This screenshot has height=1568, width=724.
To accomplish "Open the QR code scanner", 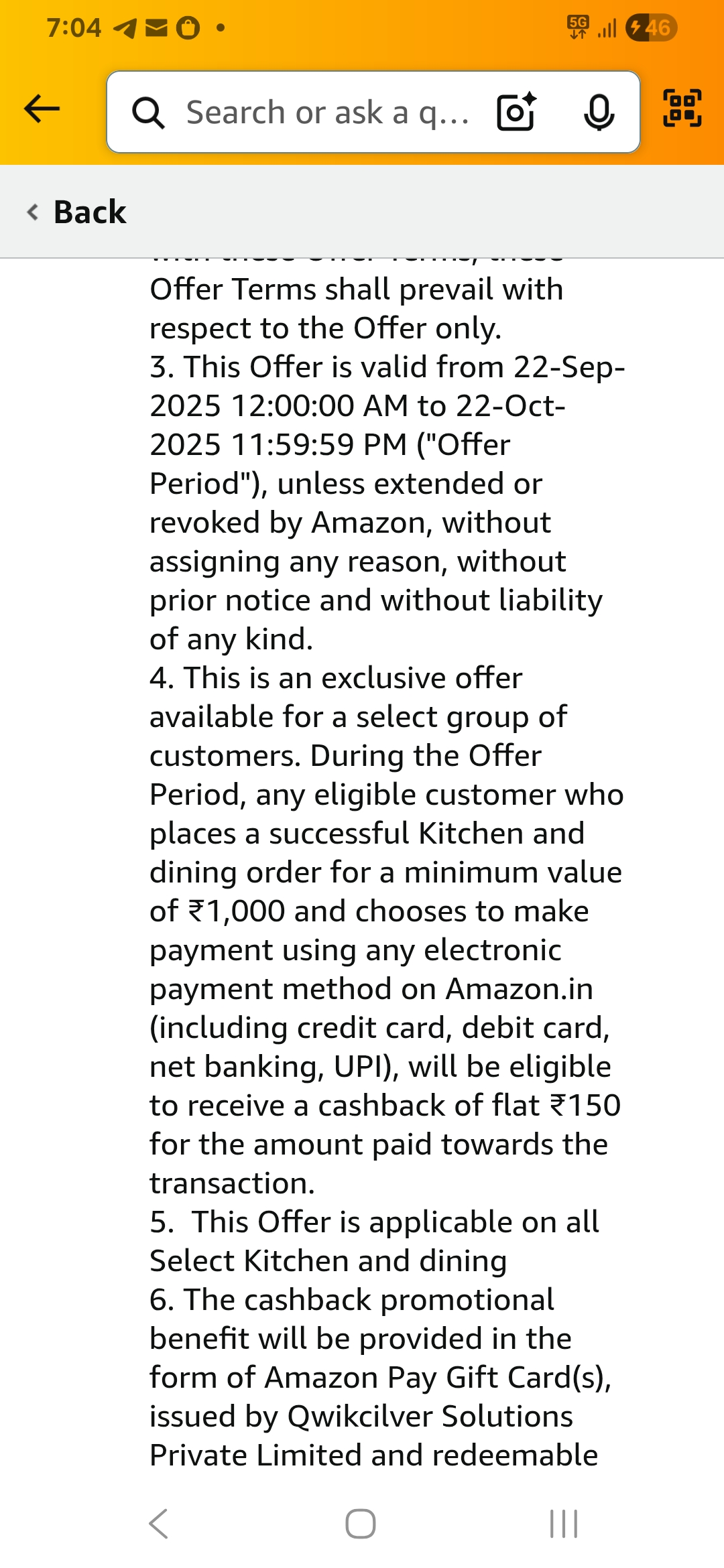I will (682, 109).
